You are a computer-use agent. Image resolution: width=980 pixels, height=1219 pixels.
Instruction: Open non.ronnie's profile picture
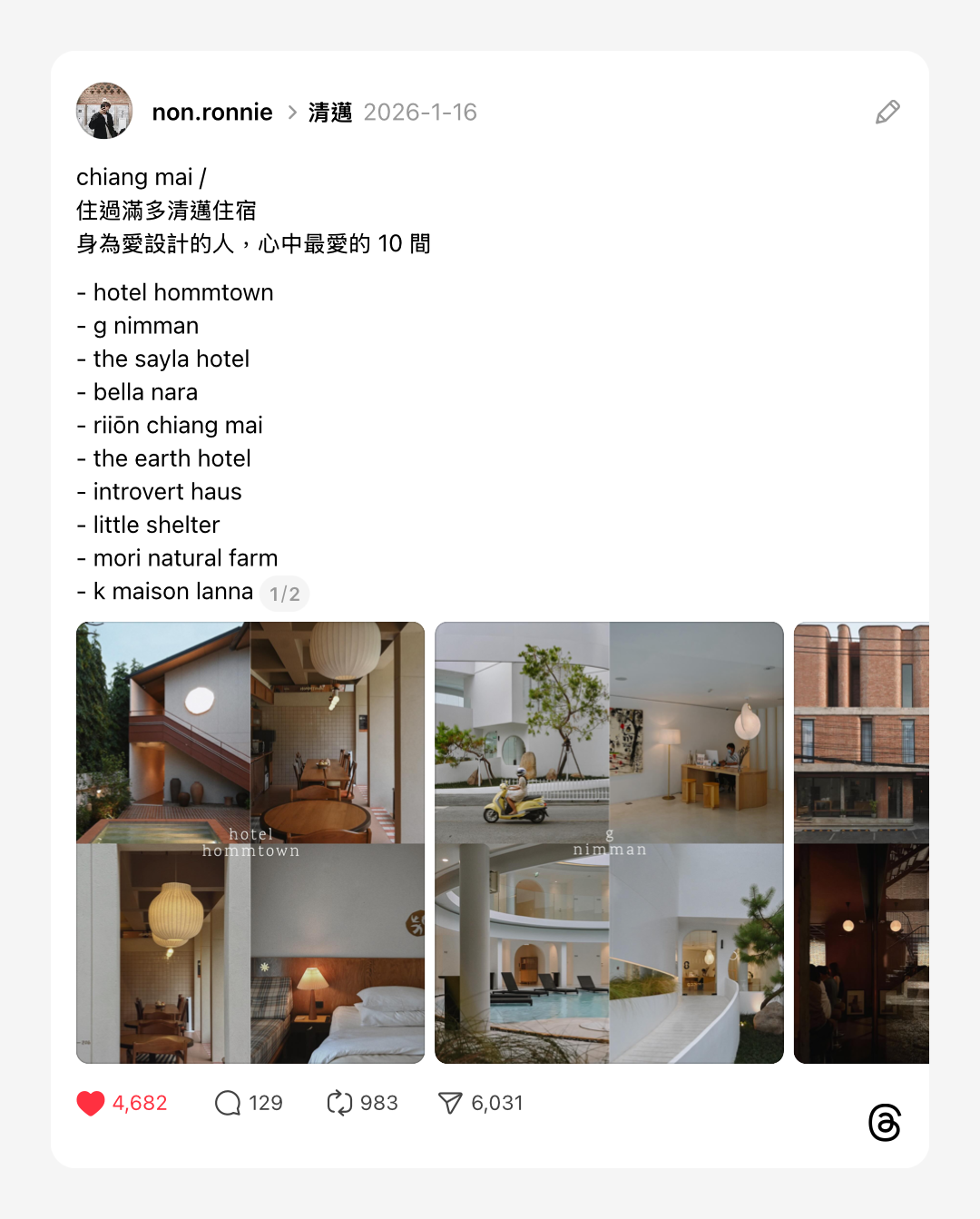tap(104, 111)
